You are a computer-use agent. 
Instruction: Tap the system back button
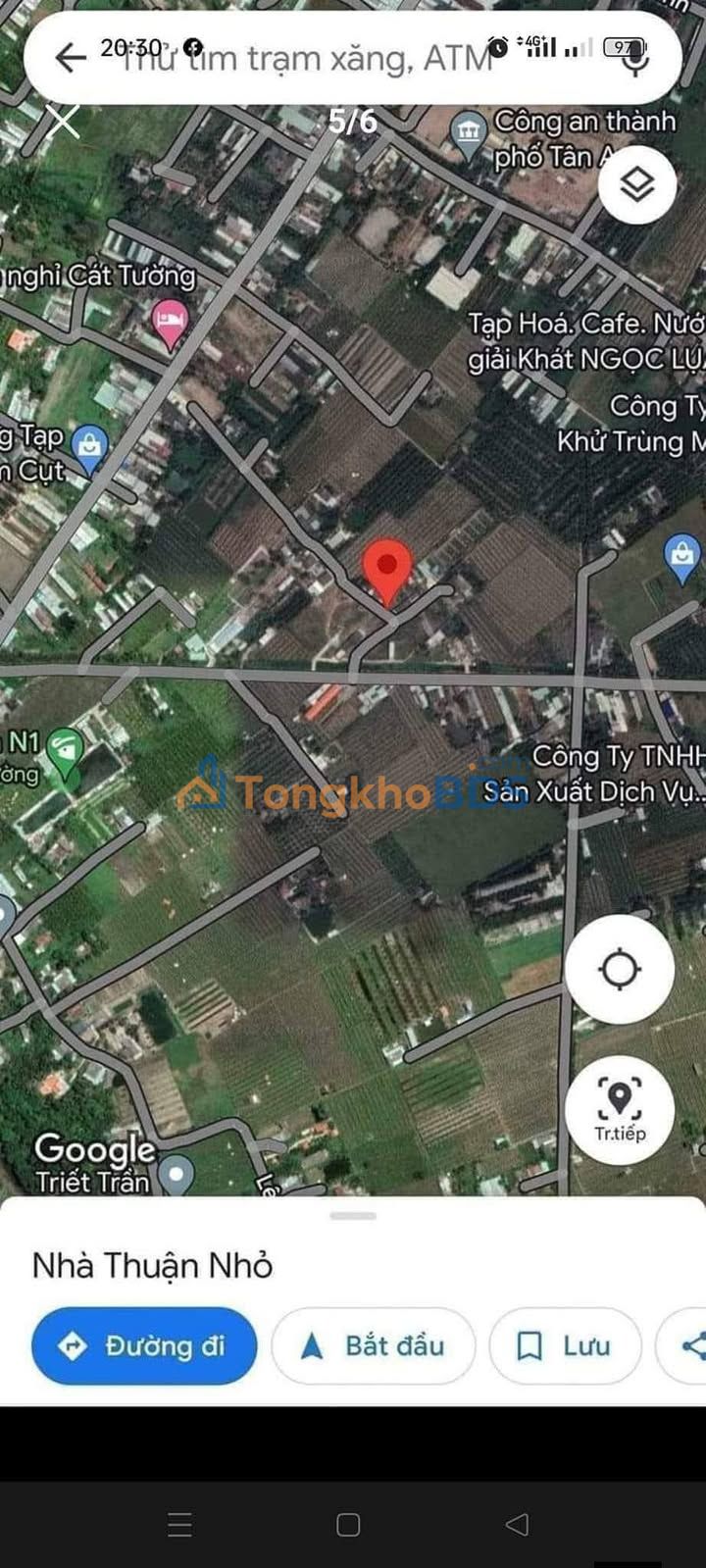517,1524
